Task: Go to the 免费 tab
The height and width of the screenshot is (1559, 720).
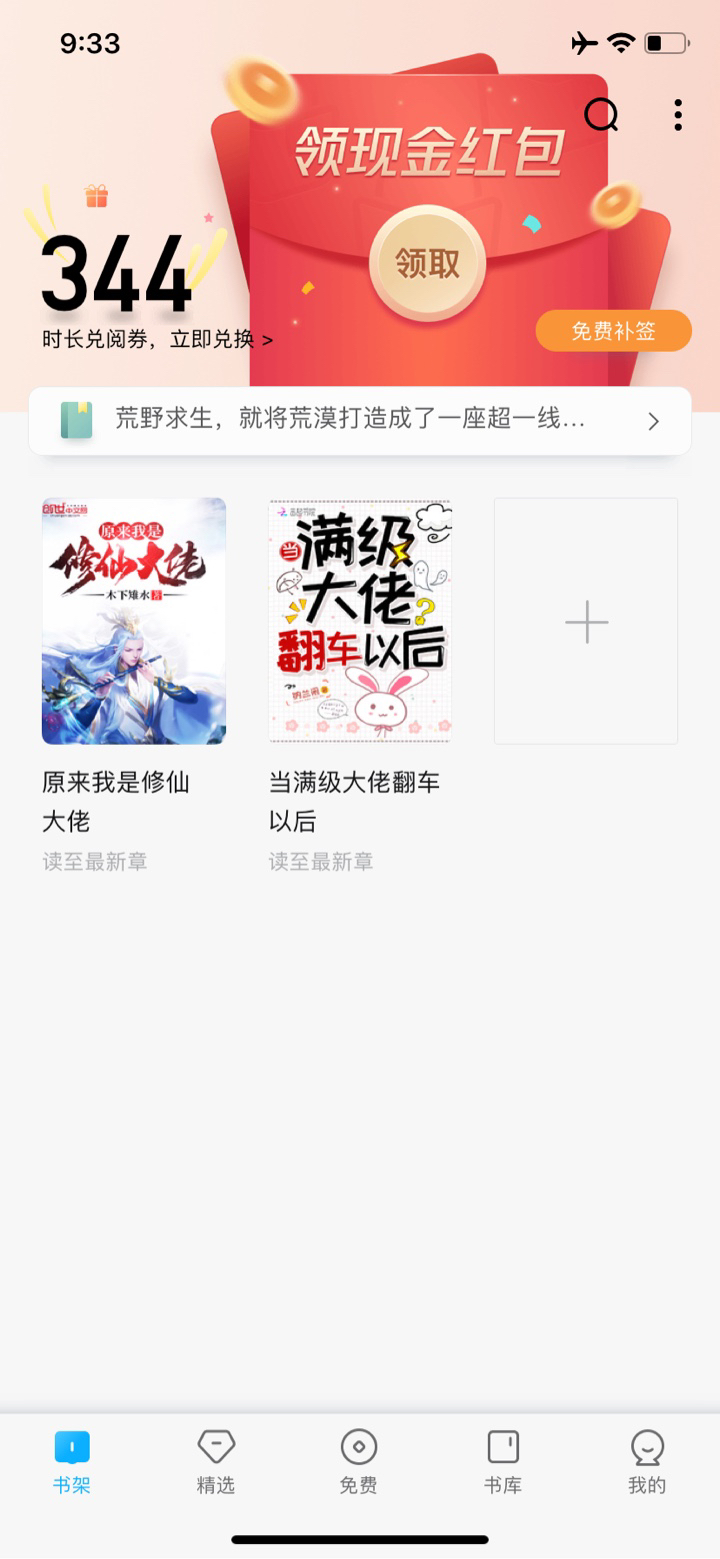Action: tap(359, 1461)
